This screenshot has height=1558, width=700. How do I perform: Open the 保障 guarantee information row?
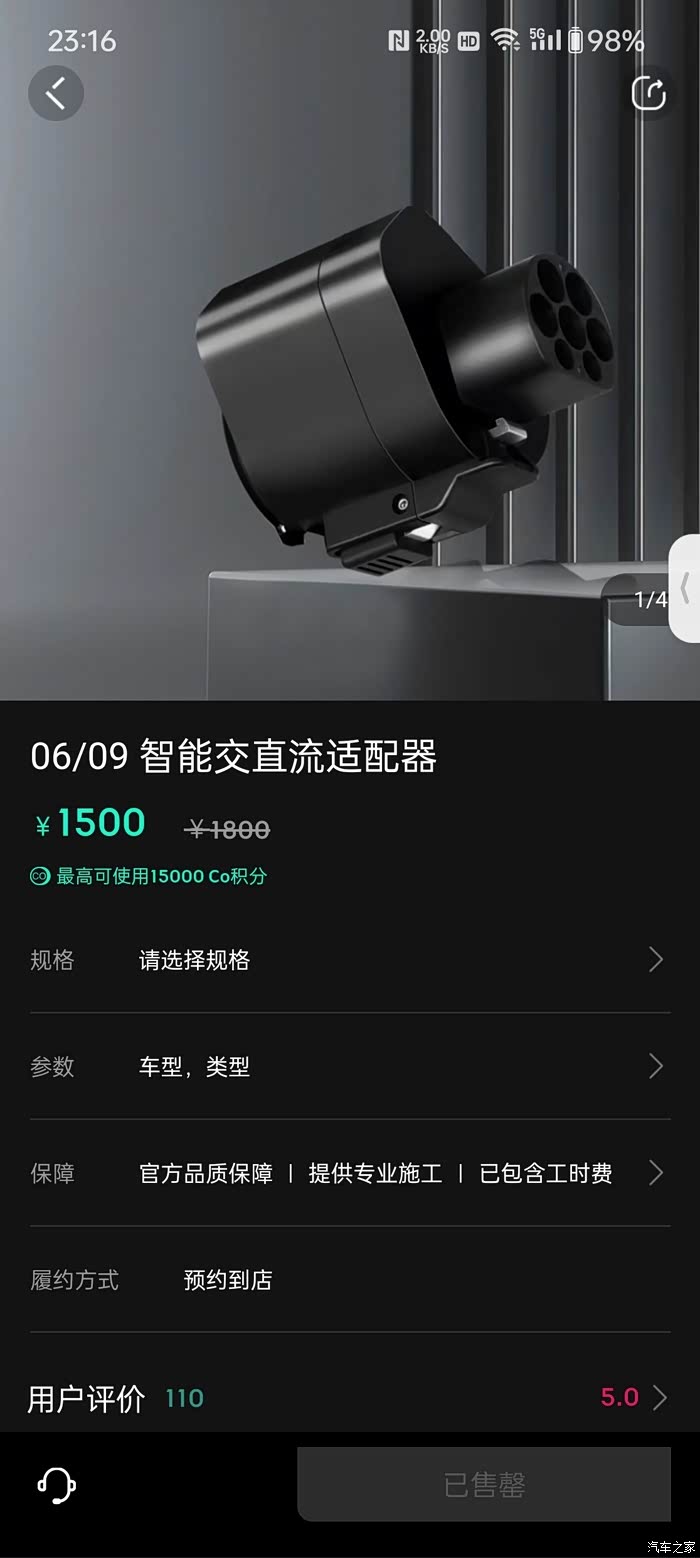(x=350, y=1173)
